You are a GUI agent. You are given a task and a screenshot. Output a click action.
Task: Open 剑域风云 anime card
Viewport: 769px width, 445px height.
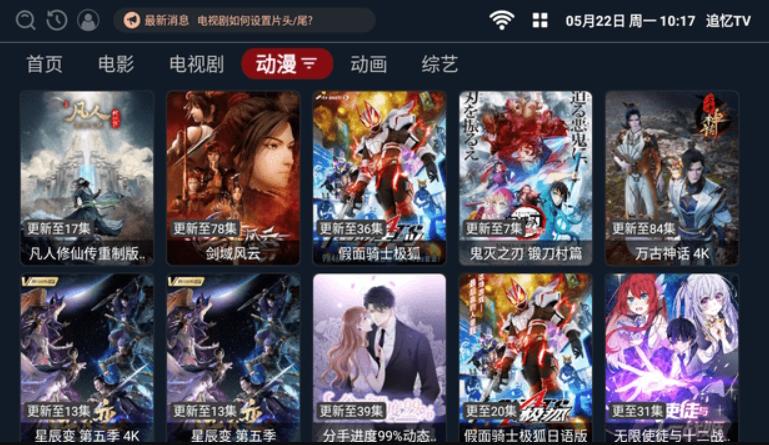[233, 178]
